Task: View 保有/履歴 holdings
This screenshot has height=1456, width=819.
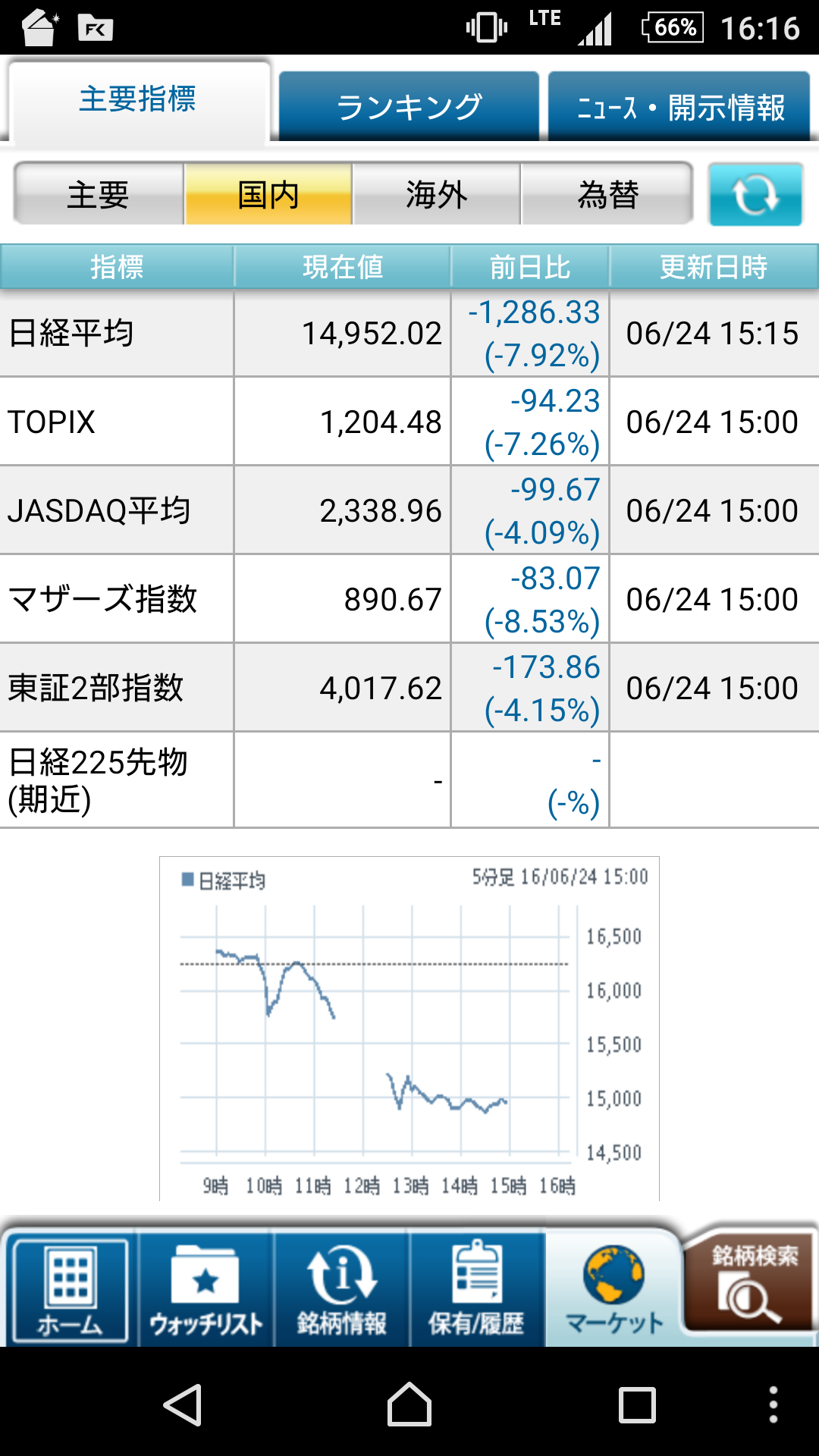Action: point(476,1289)
